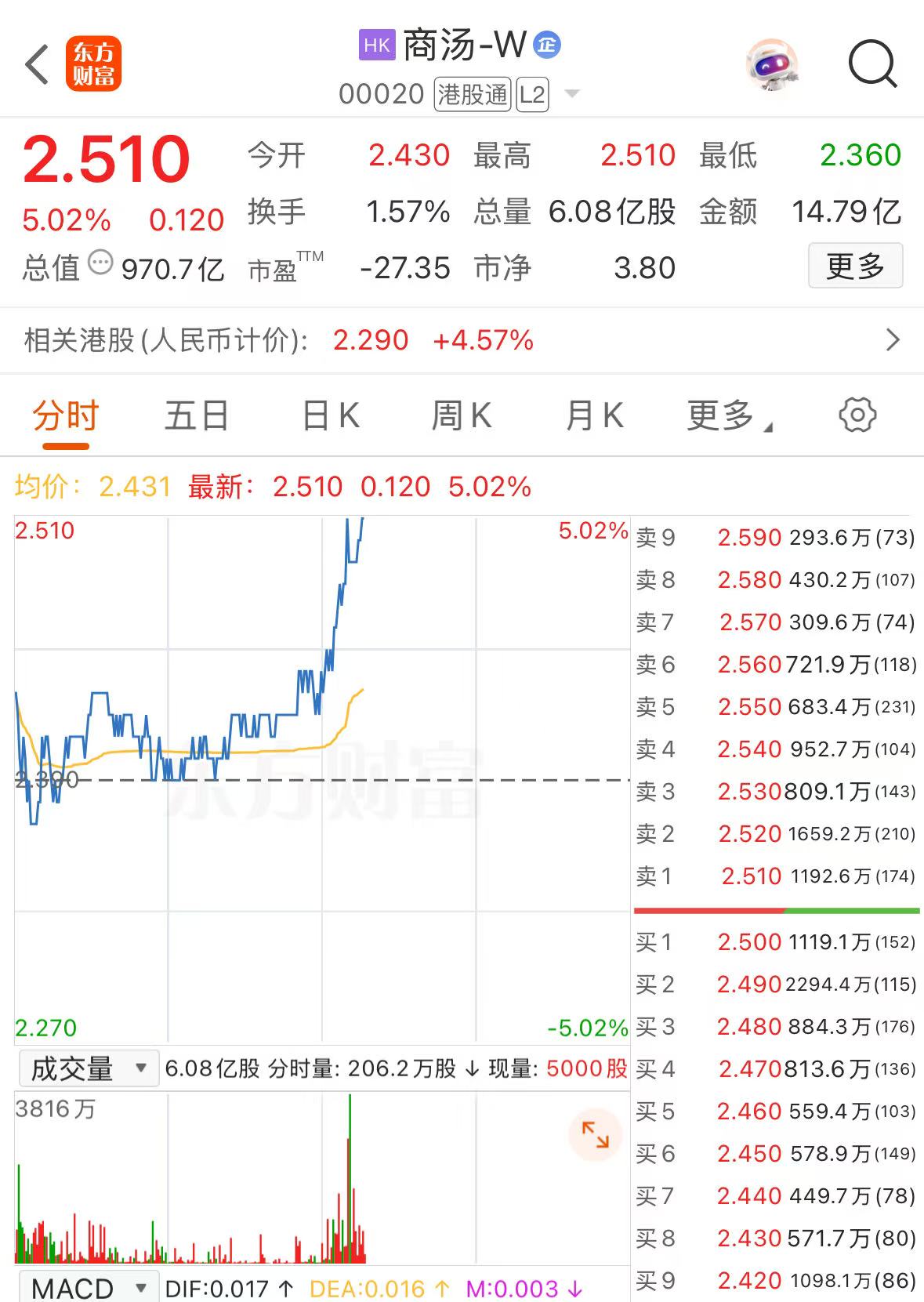Open the robot AI assistant

click(772, 64)
